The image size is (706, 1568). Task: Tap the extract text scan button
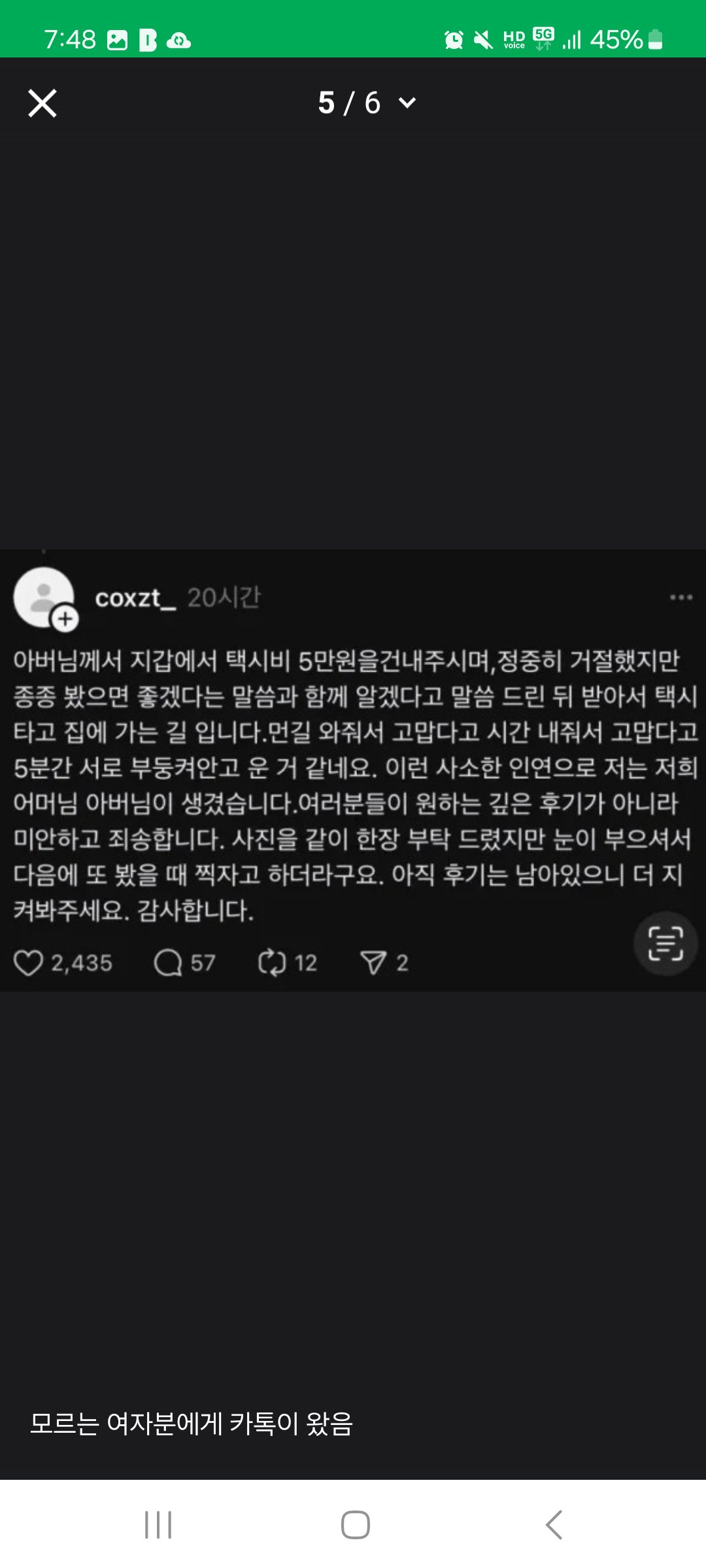click(665, 943)
